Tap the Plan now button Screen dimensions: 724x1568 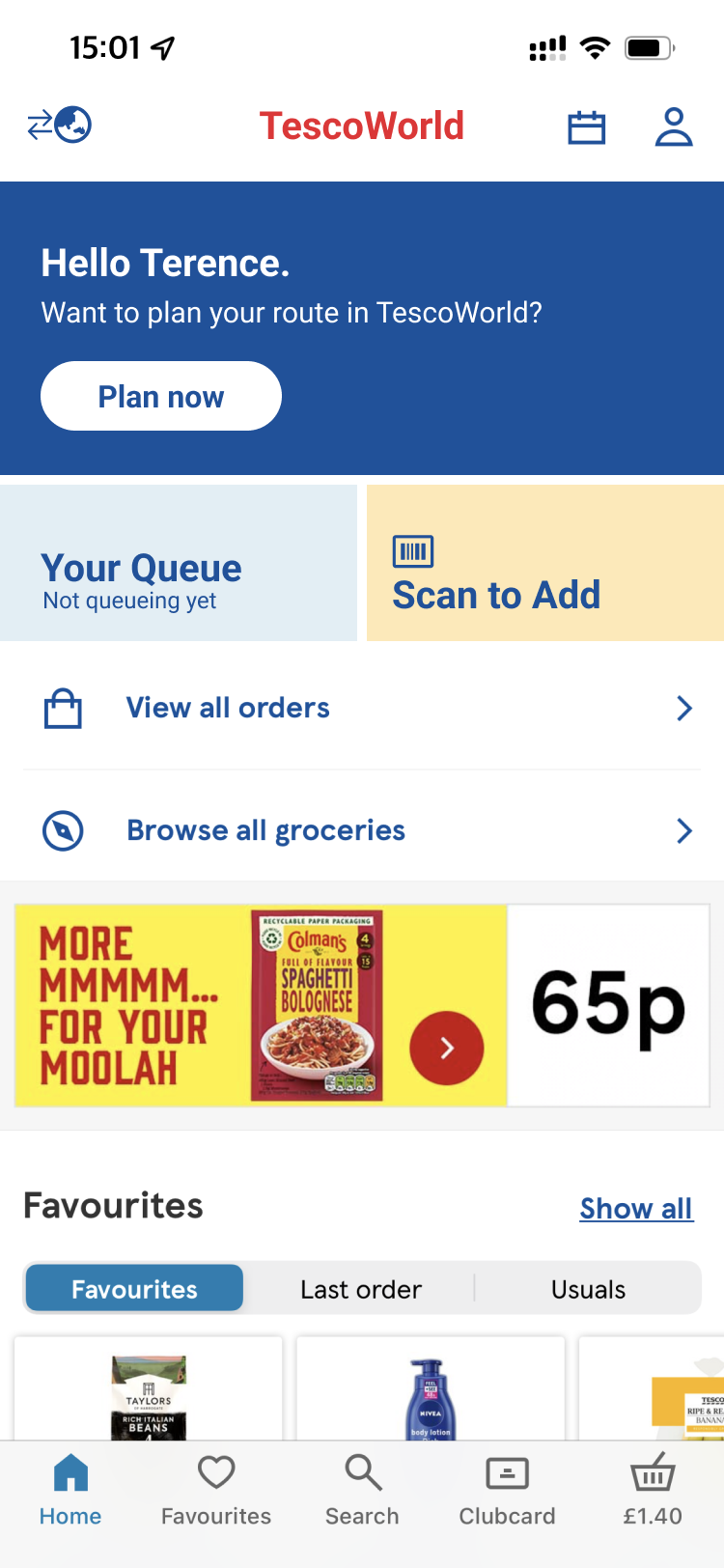(x=161, y=396)
